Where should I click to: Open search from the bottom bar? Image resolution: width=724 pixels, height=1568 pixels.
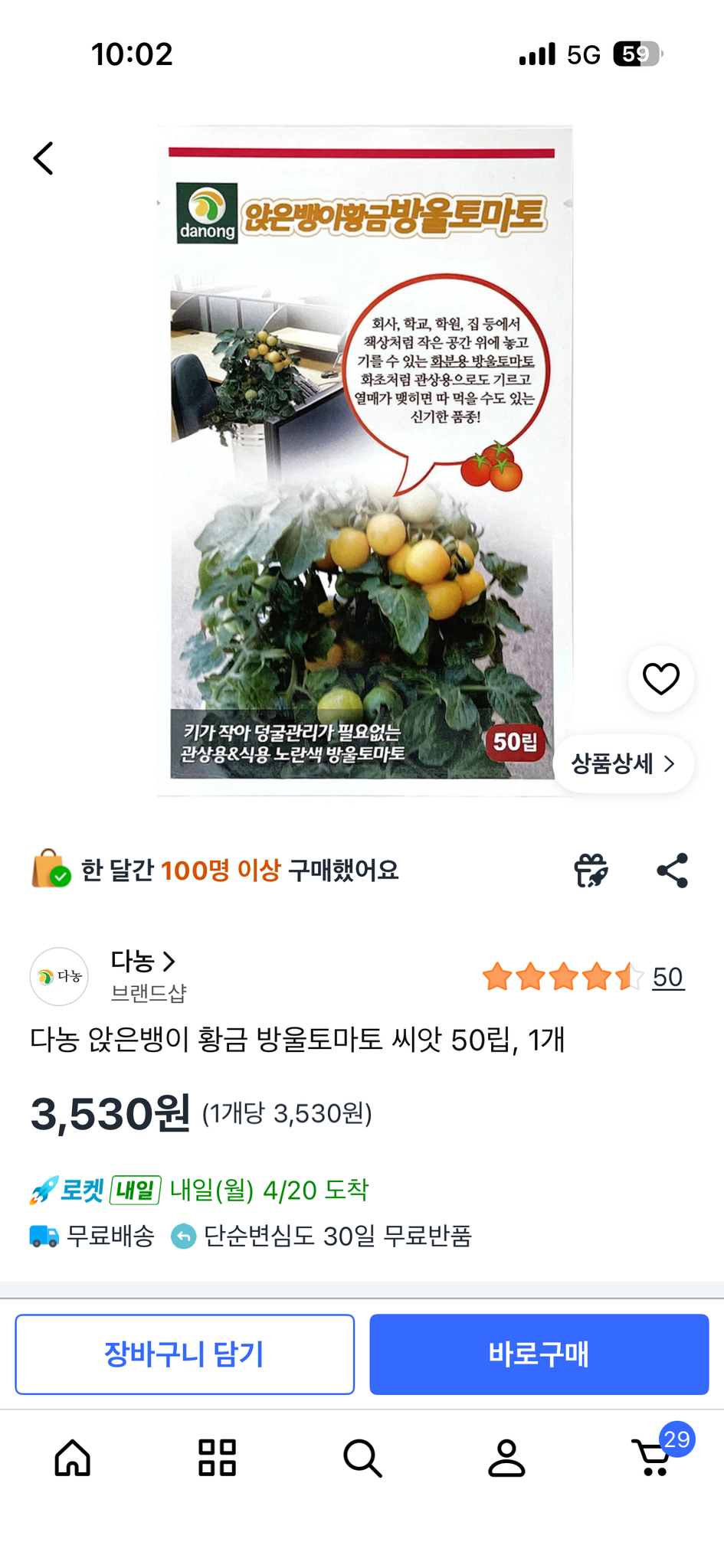click(362, 1457)
